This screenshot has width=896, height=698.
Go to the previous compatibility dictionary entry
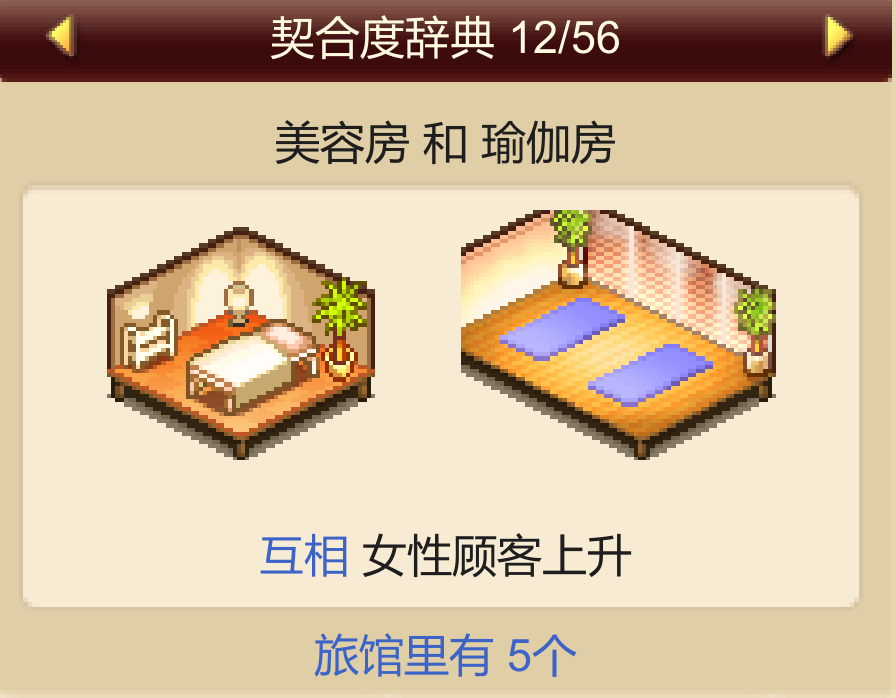click(61, 38)
